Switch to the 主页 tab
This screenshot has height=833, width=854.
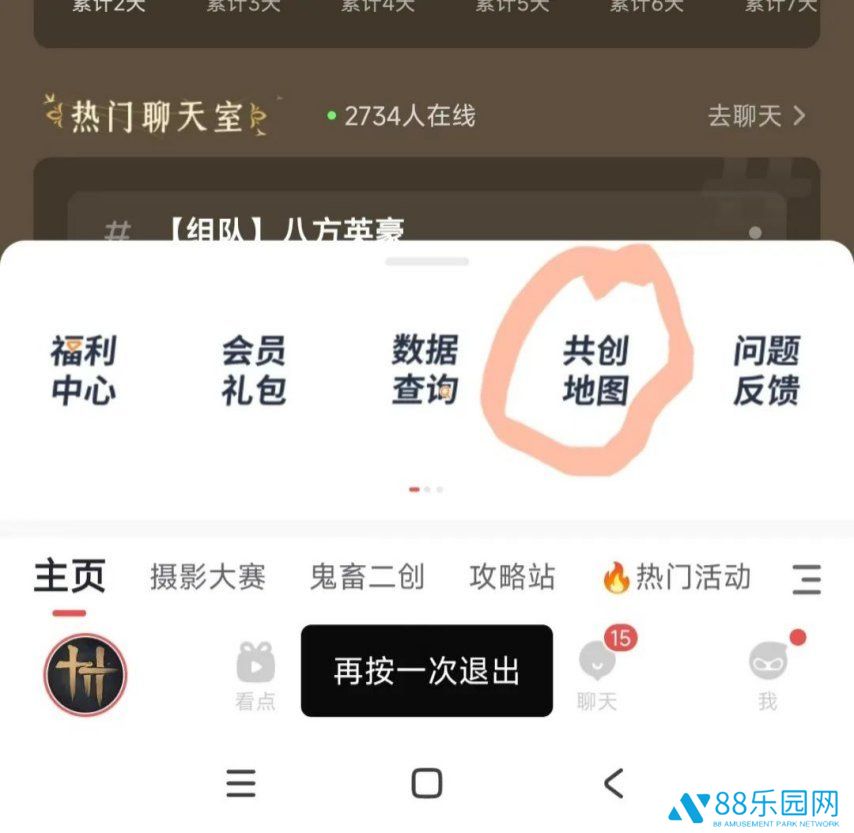[x=69, y=577]
